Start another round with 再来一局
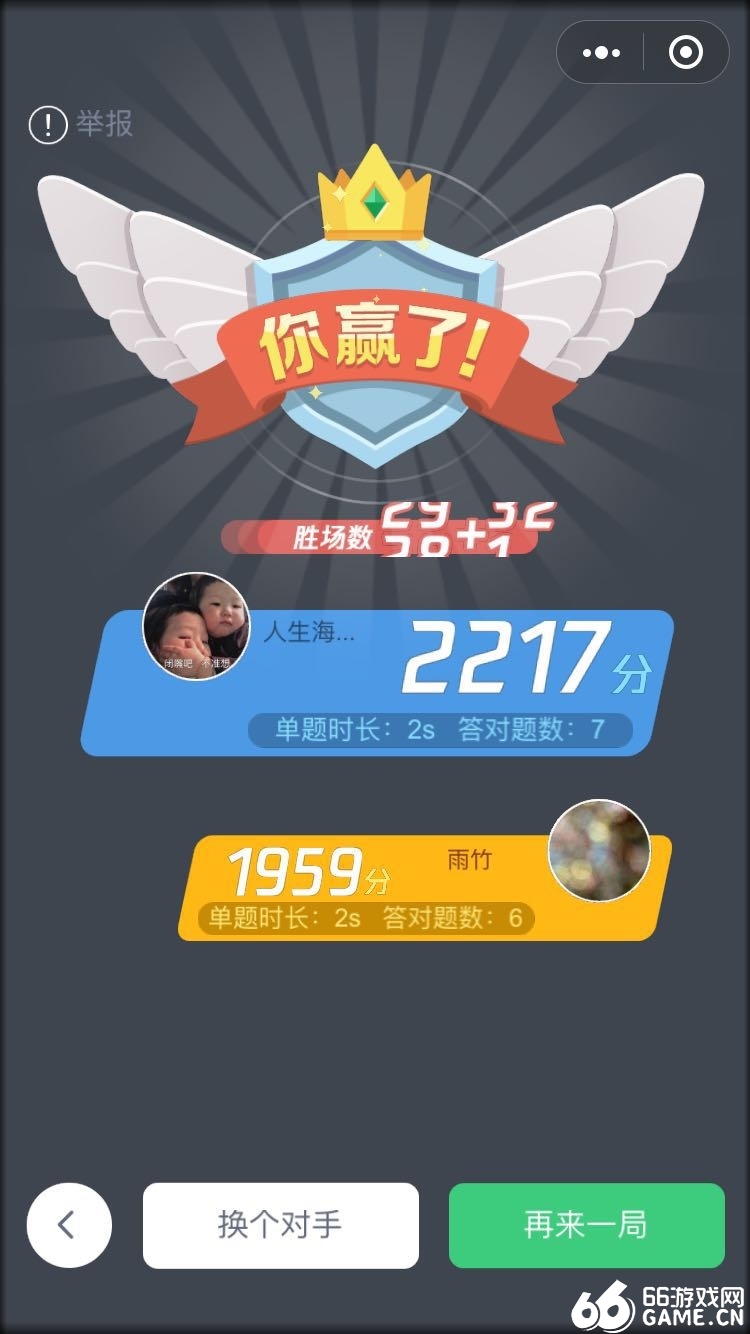This screenshot has width=750, height=1334. coord(587,1225)
